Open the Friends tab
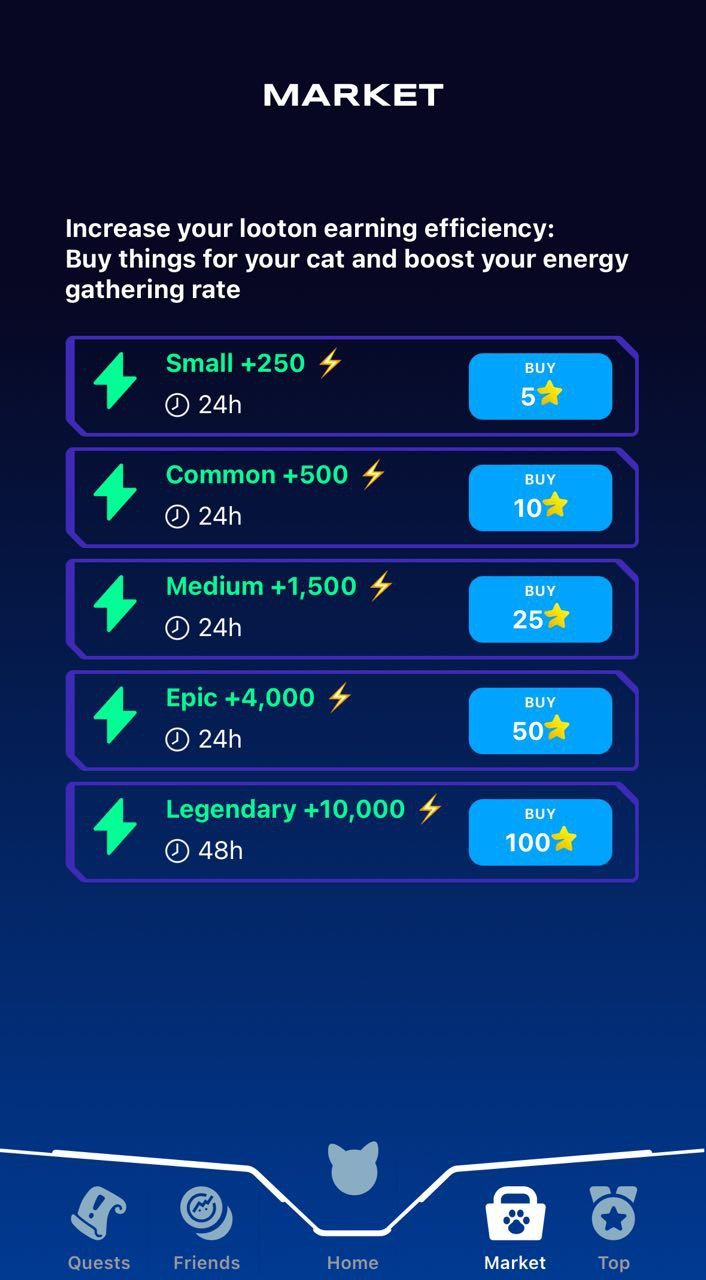This screenshot has width=706, height=1280. [206, 1227]
